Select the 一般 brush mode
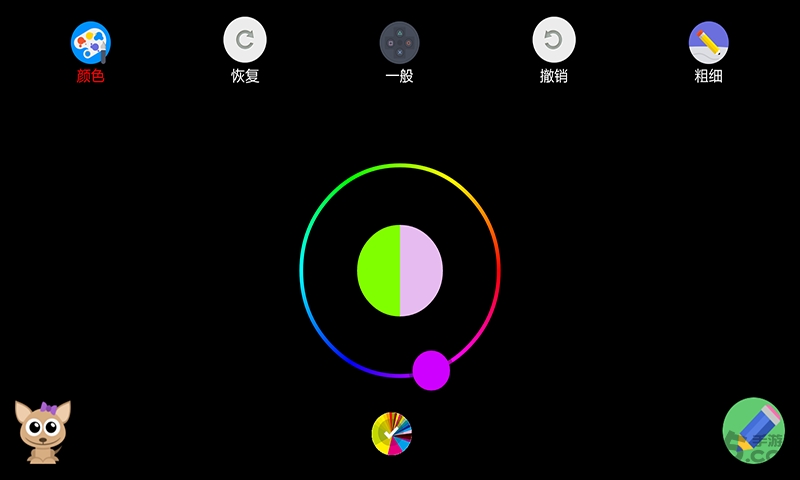The width and height of the screenshot is (800, 480). [x=399, y=43]
